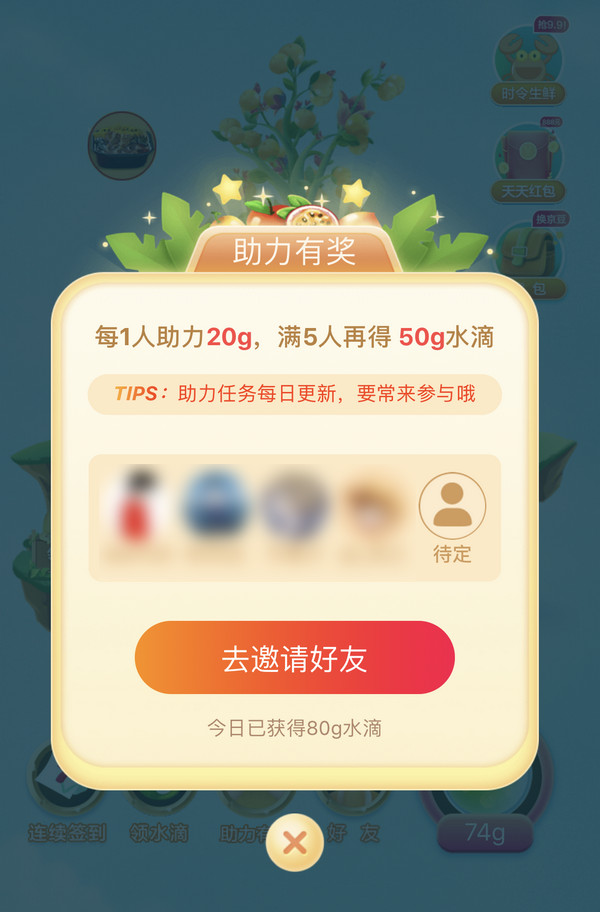Screen dimensions: 600x912
Task: Tap the 去邀请好友 button
Action: click(295, 658)
